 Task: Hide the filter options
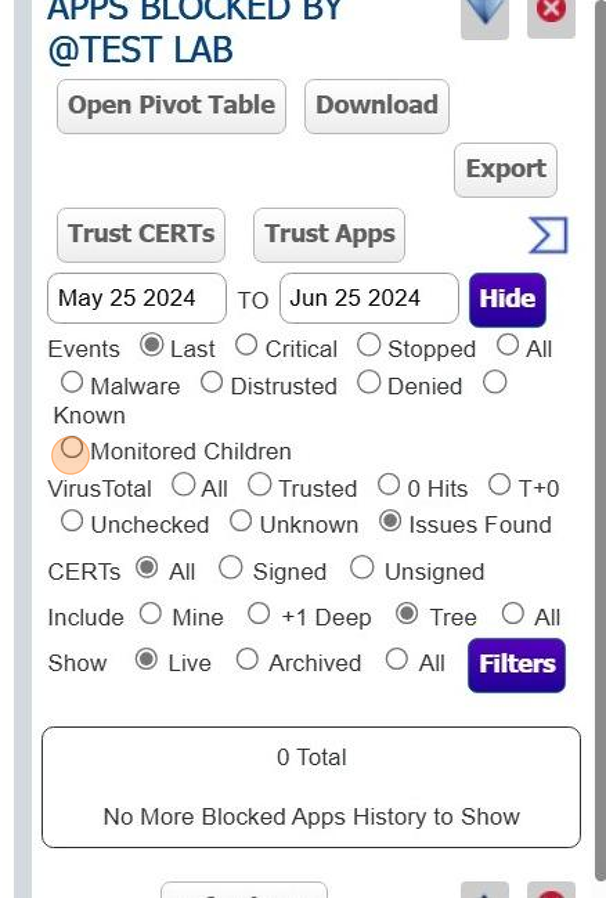[507, 299]
